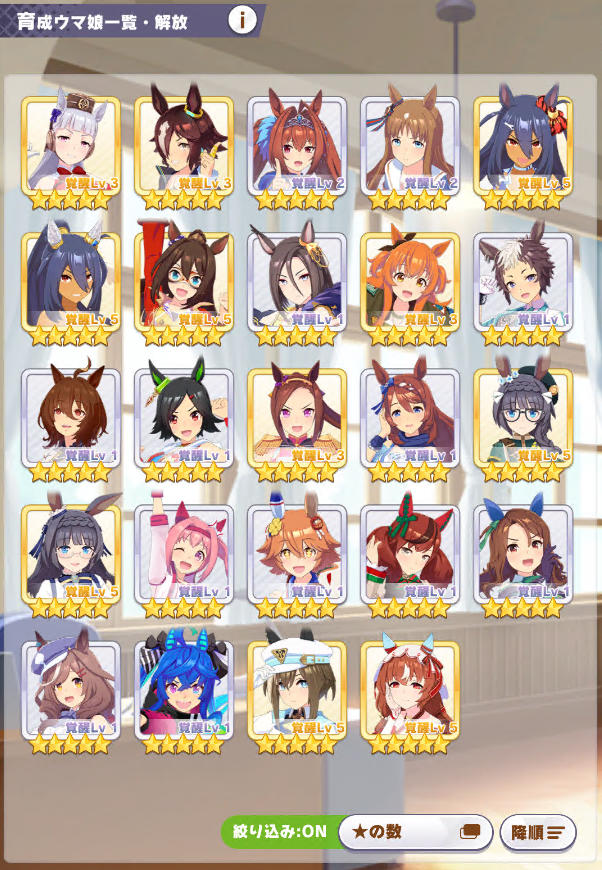
Task: Select the character wearing a purple beret
Action: (70, 690)
